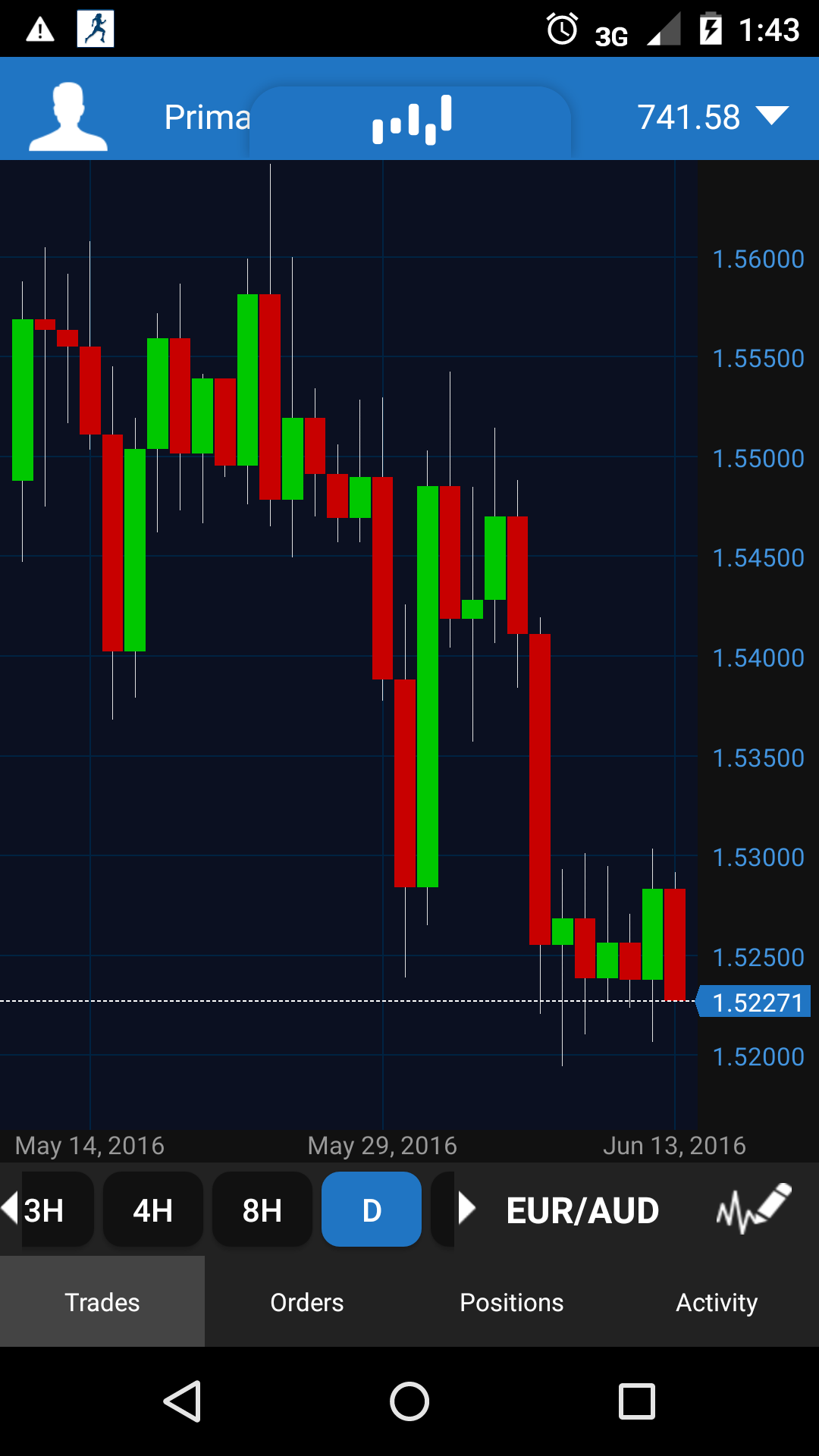Switch to the Orders tab
The width and height of the screenshot is (819, 1456).
(x=307, y=1302)
